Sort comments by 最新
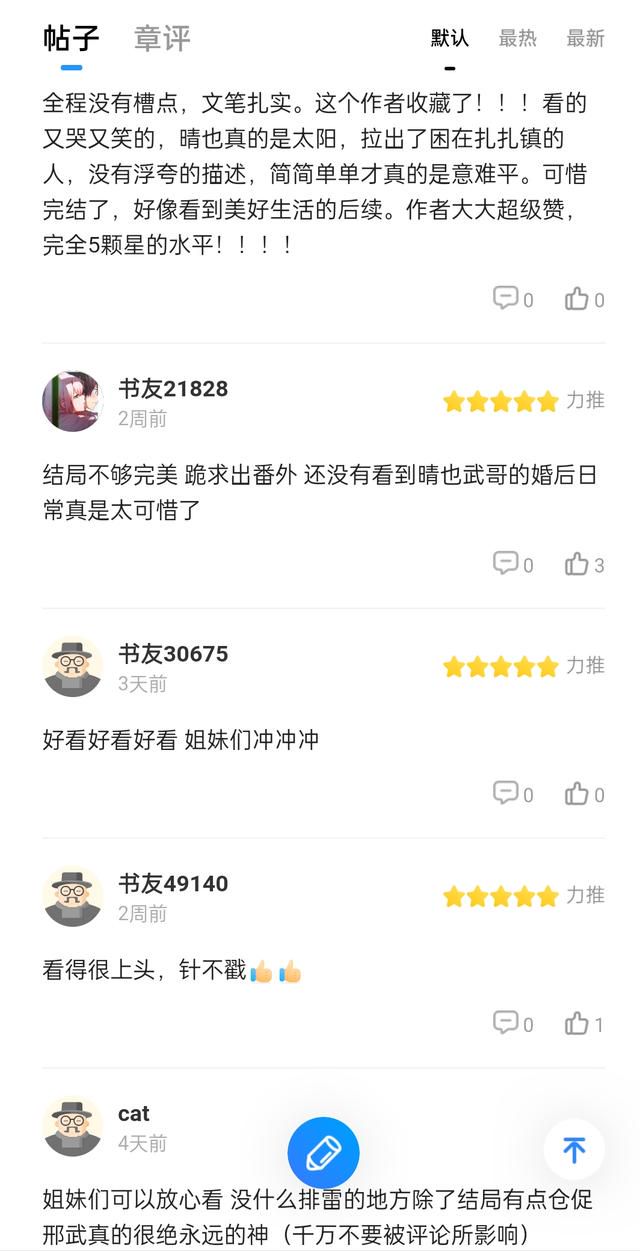This screenshot has width=640, height=1251. [585, 39]
